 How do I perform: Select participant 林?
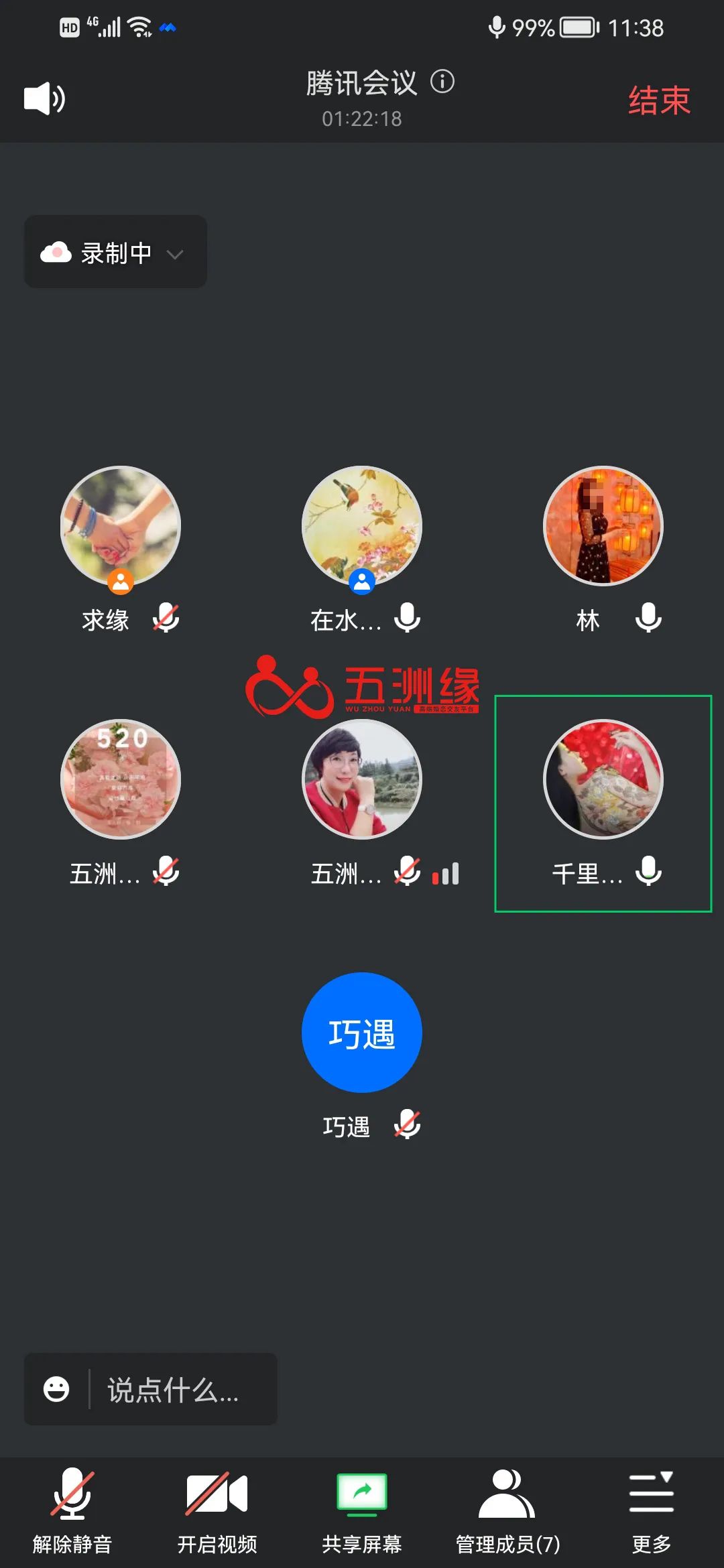(x=603, y=526)
